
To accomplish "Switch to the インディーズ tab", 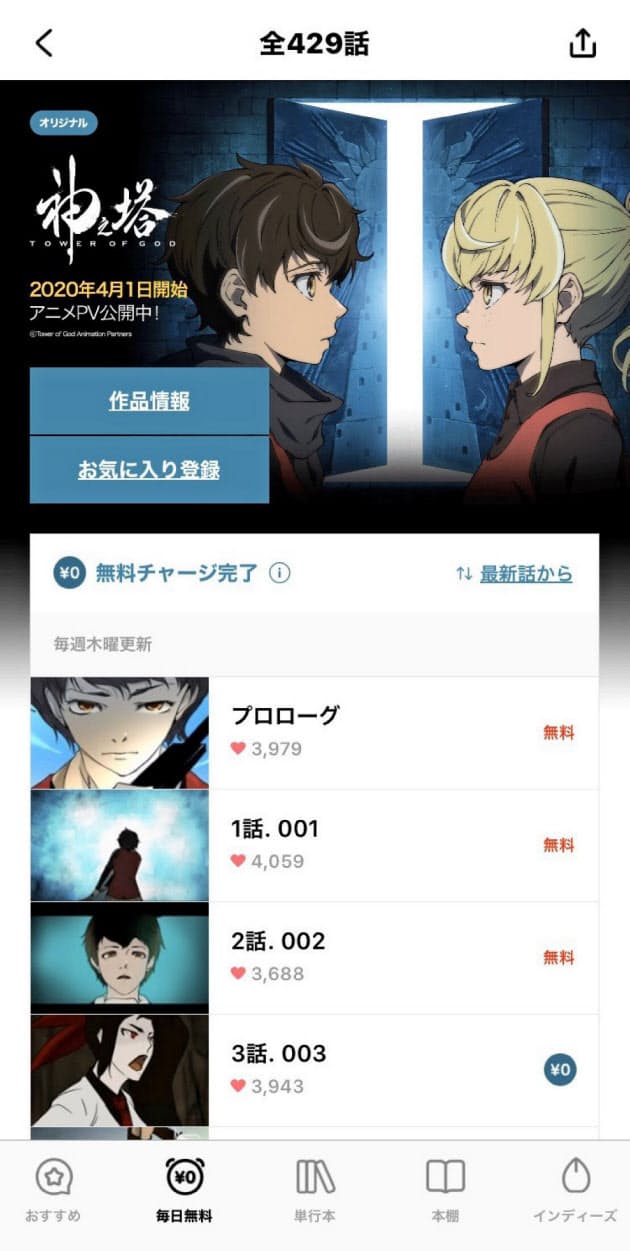I will coord(575,1190).
